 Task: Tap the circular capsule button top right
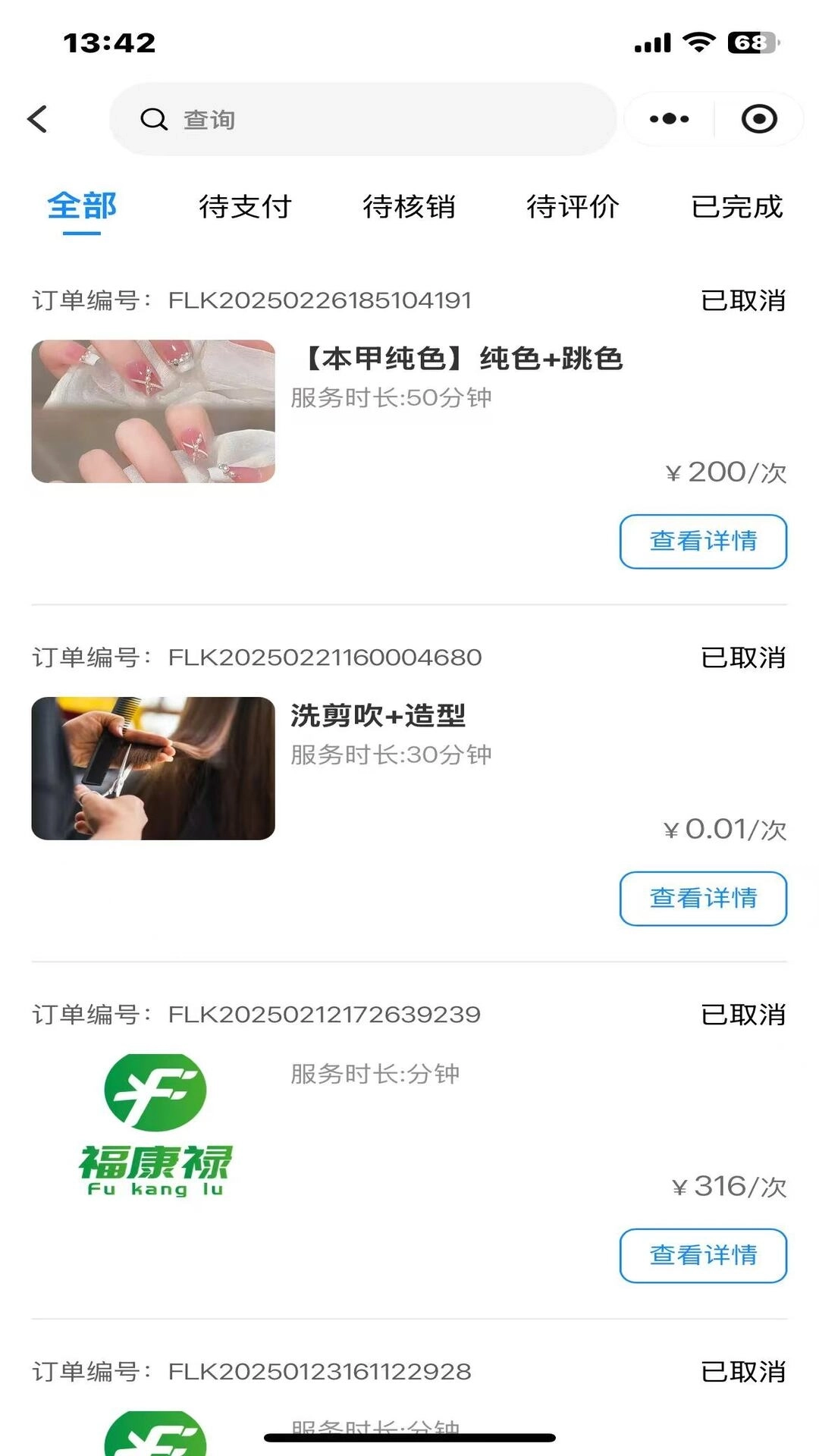tap(758, 118)
